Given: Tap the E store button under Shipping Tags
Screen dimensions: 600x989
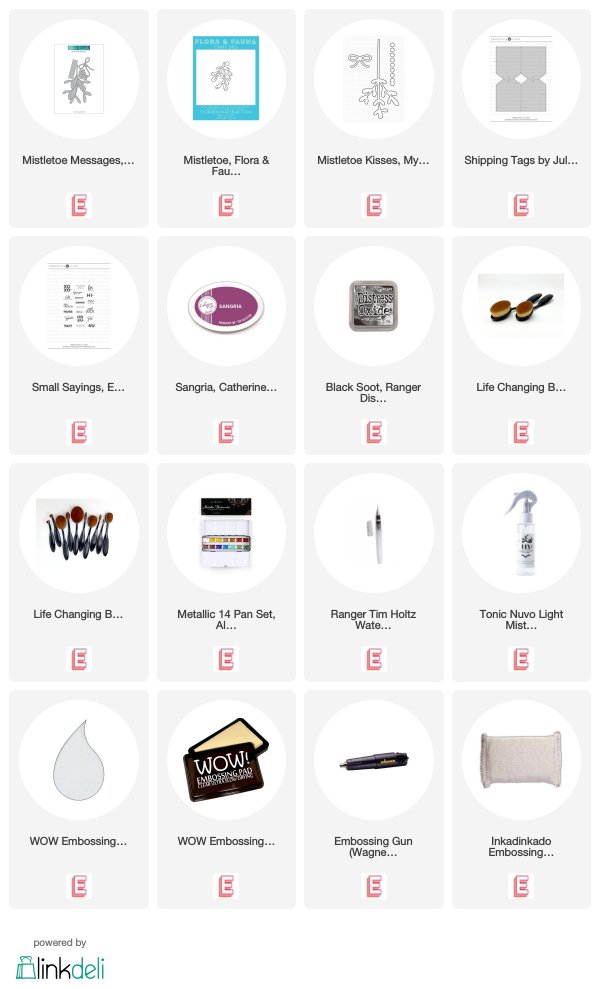Looking at the screenshot, I should click(521, 205).
